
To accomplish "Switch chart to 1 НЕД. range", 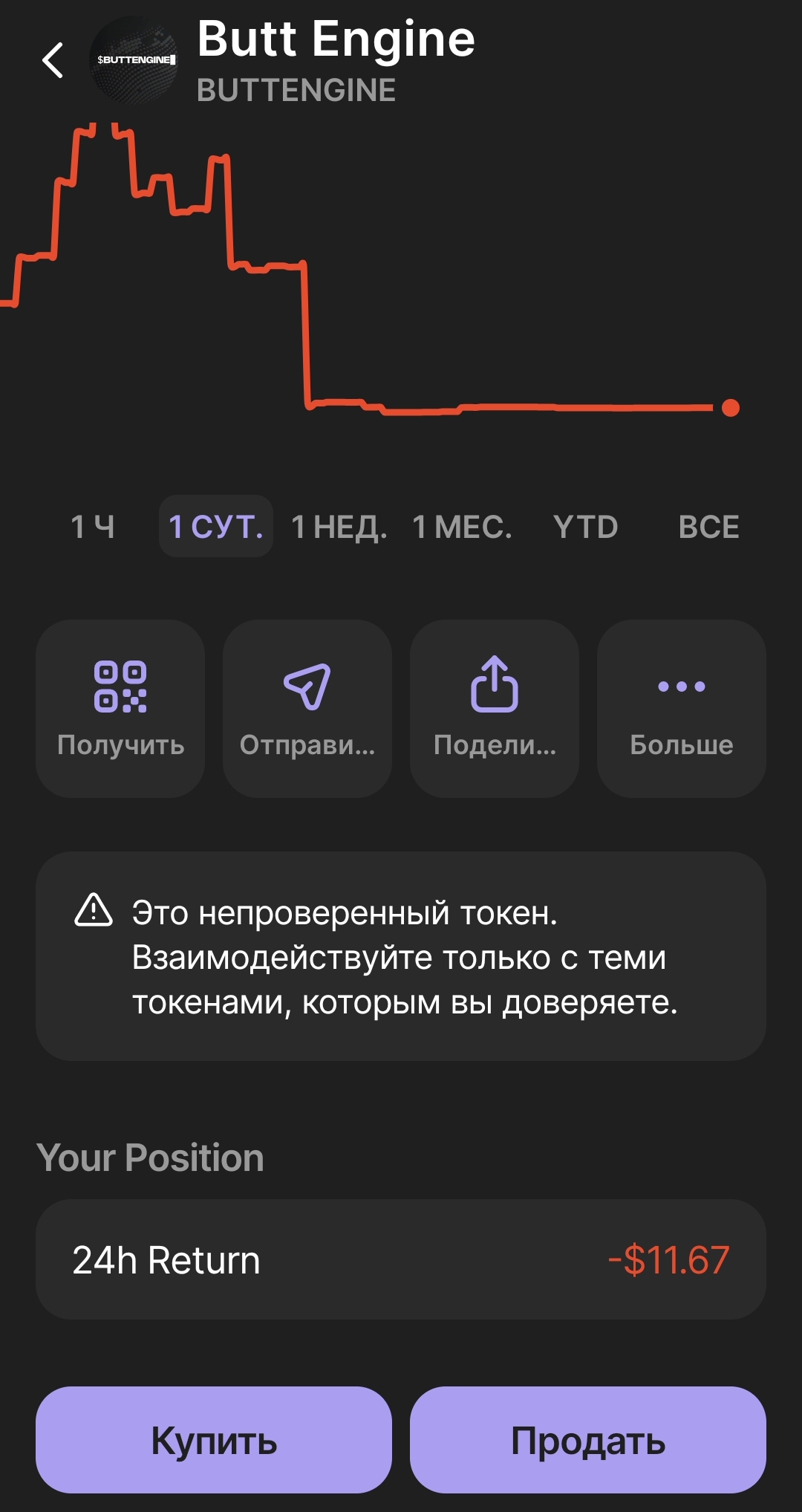I will pos(339,527).
